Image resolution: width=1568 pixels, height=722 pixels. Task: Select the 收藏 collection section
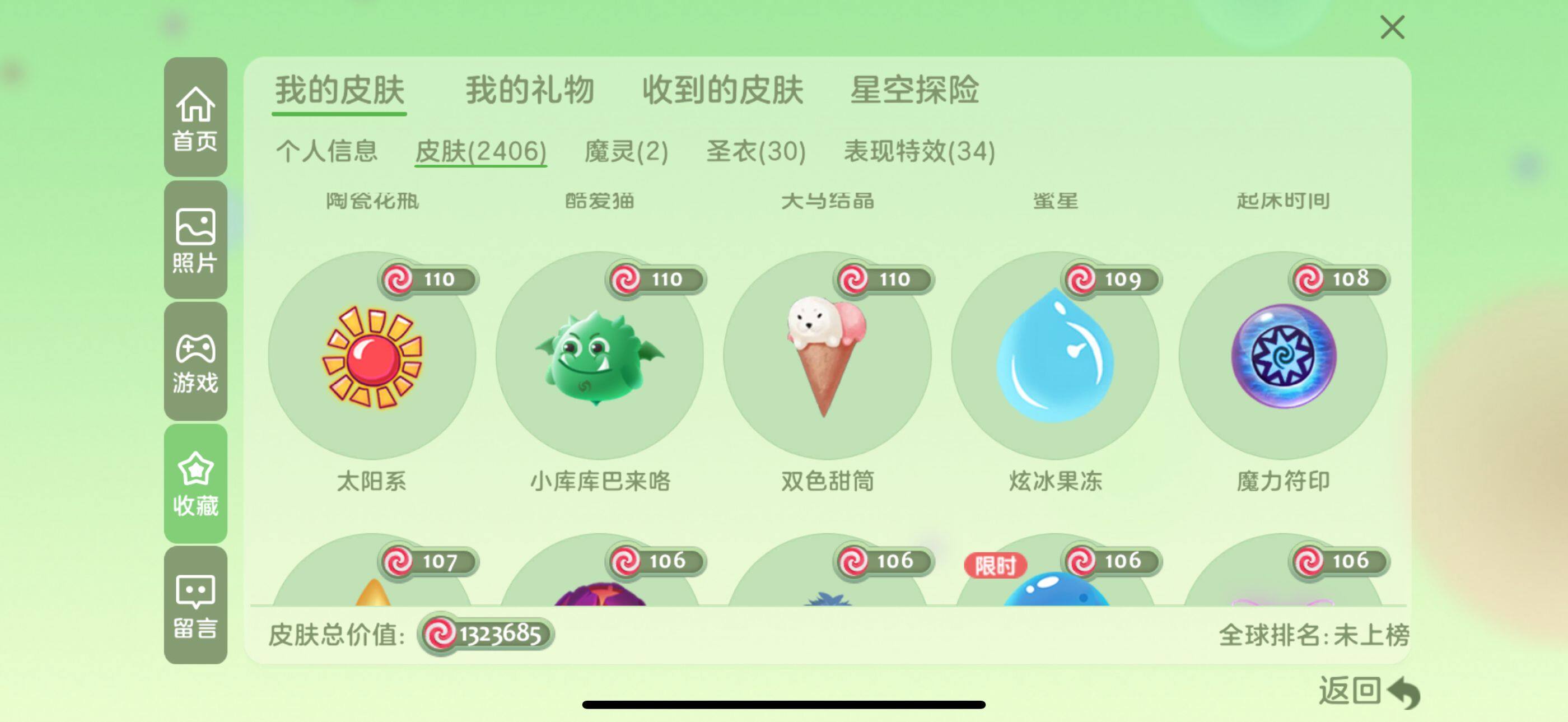tap(195, 484)
